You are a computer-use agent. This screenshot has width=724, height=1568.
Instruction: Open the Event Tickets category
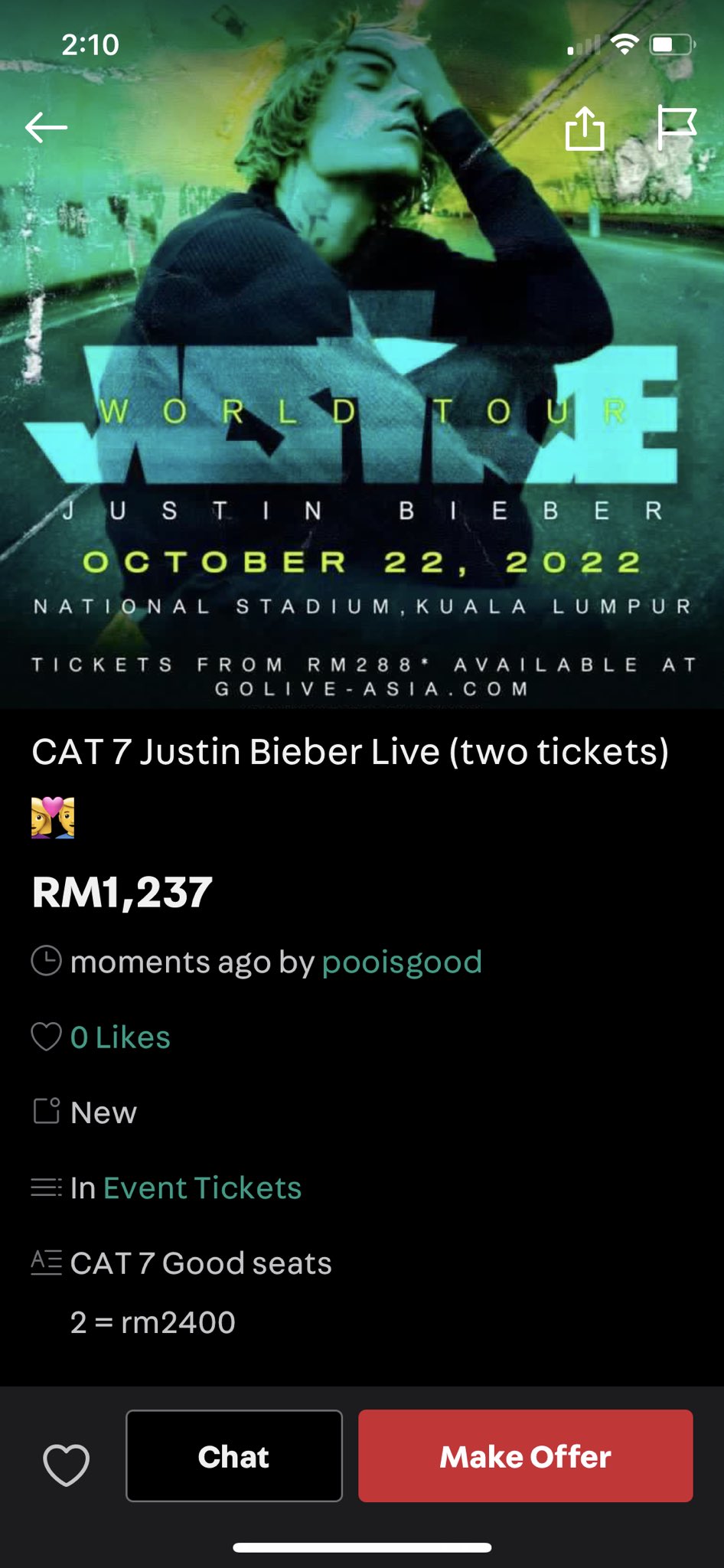coord(202,1188)
